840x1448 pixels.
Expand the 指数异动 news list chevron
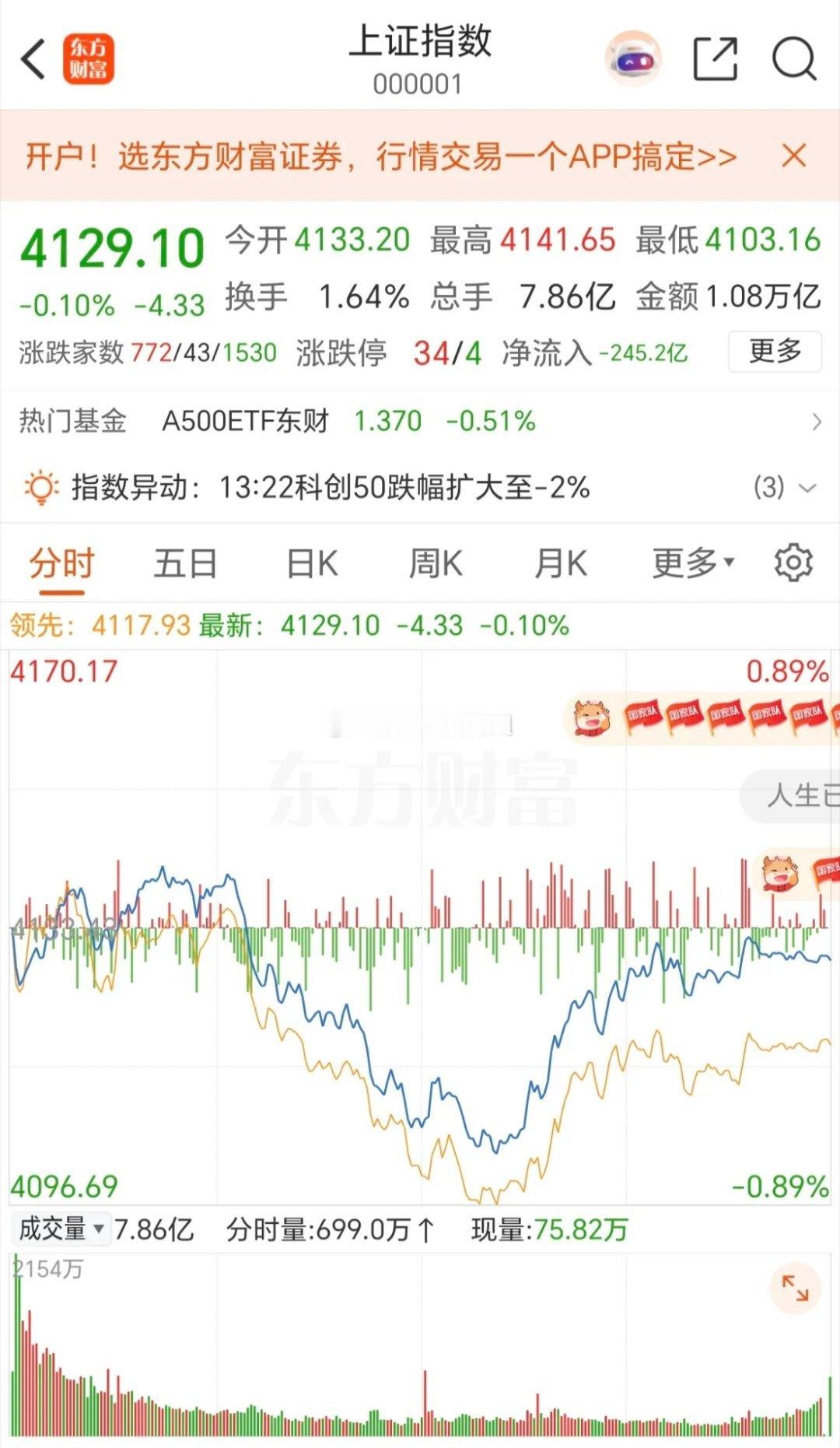pos(807,489)
